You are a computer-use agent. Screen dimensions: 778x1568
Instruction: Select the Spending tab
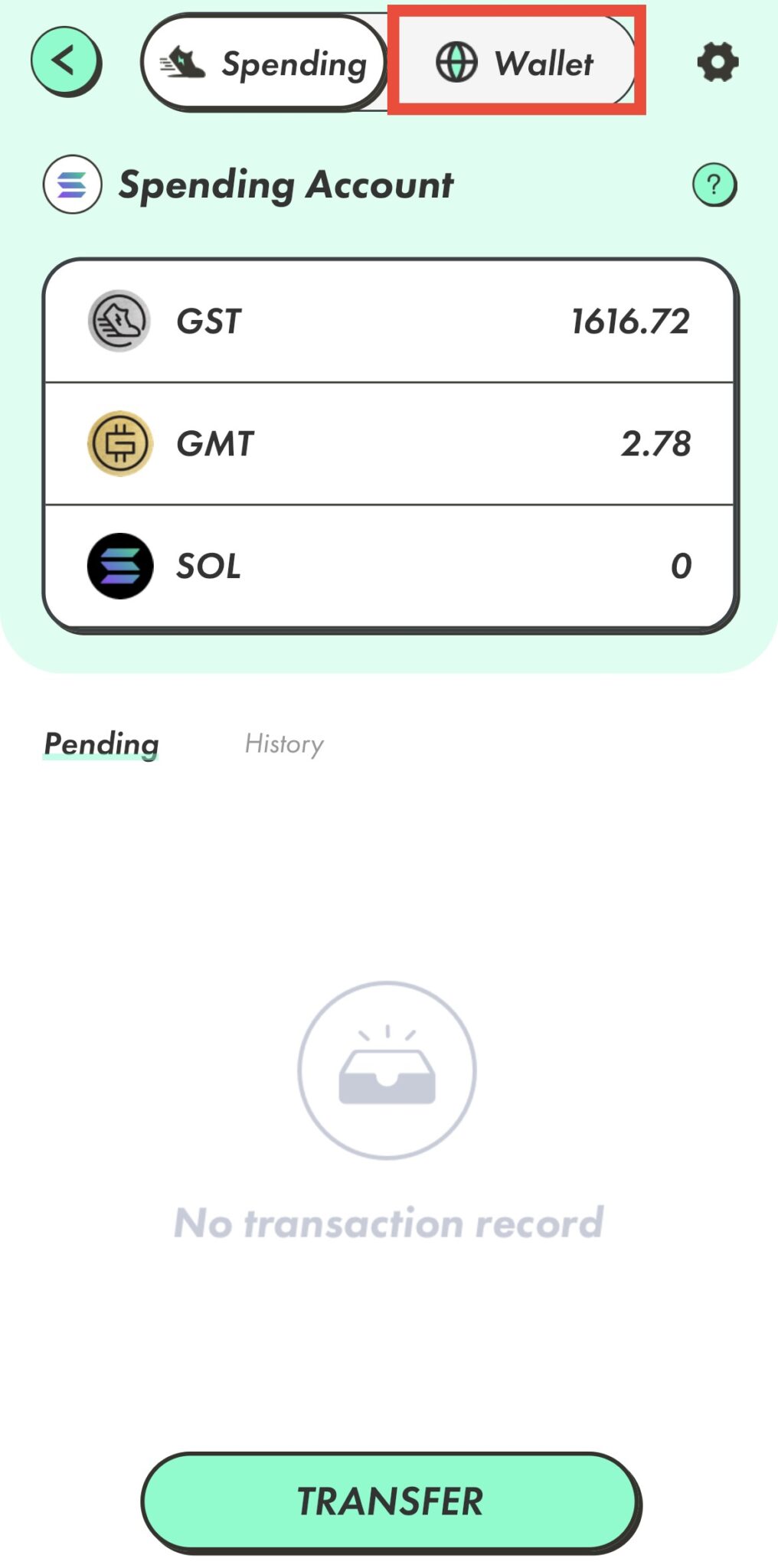pyautogui.click(x=265, y=63)
